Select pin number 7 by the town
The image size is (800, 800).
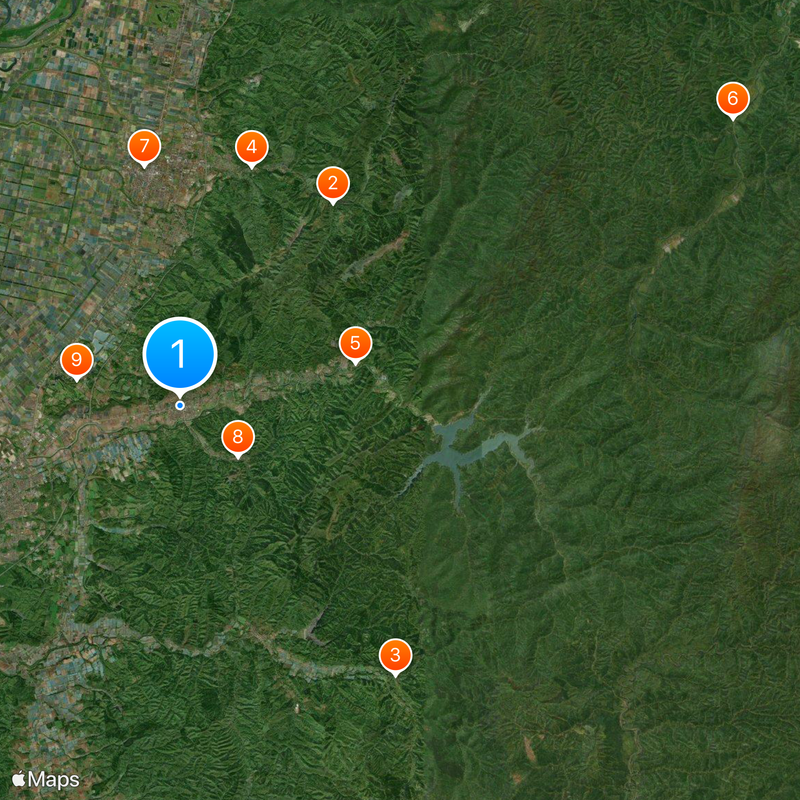click(x=145, y=148)
